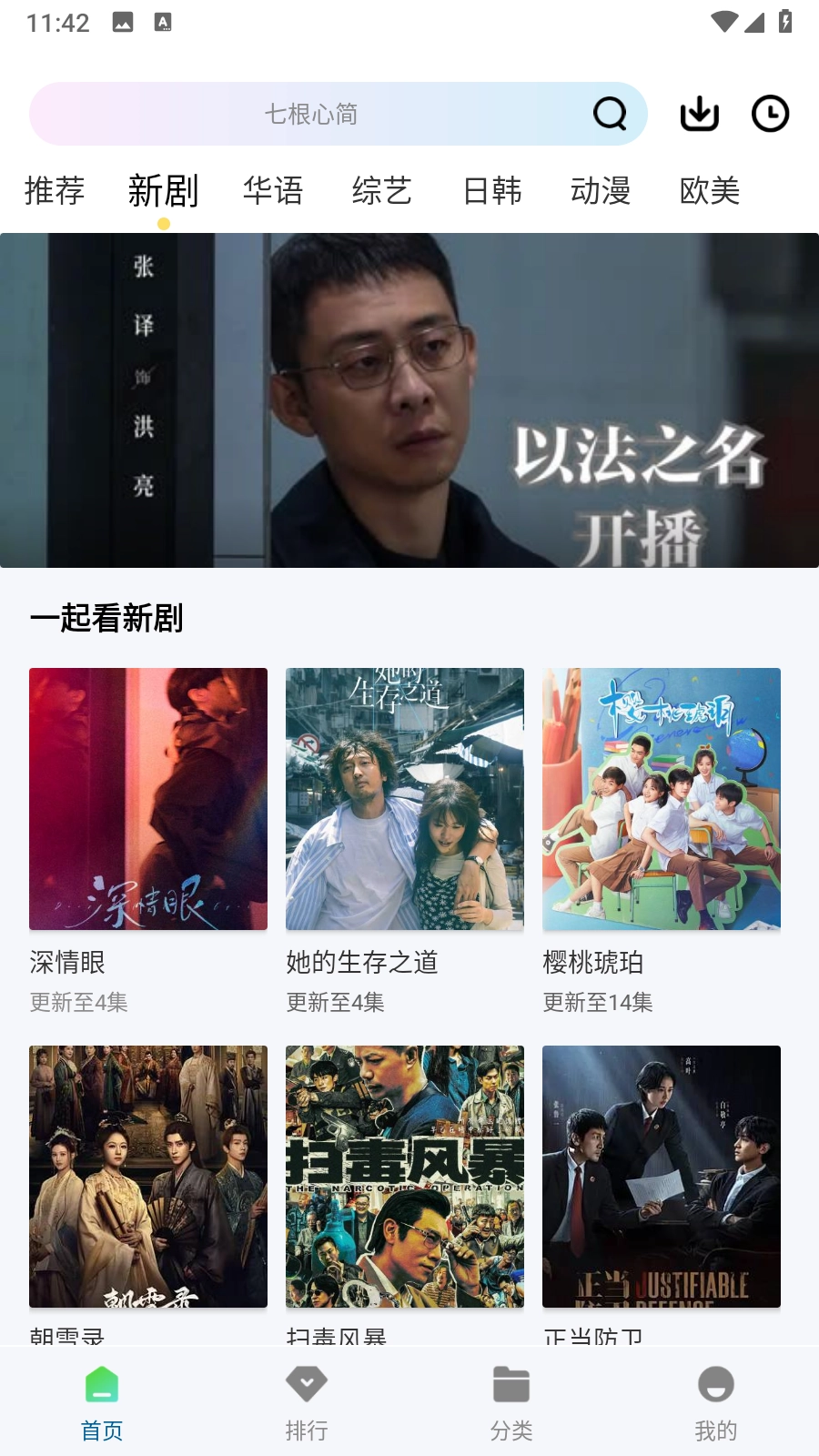819x1456 pixels.
Task: Open the downloads icon next to search
Action: (698, 114)
